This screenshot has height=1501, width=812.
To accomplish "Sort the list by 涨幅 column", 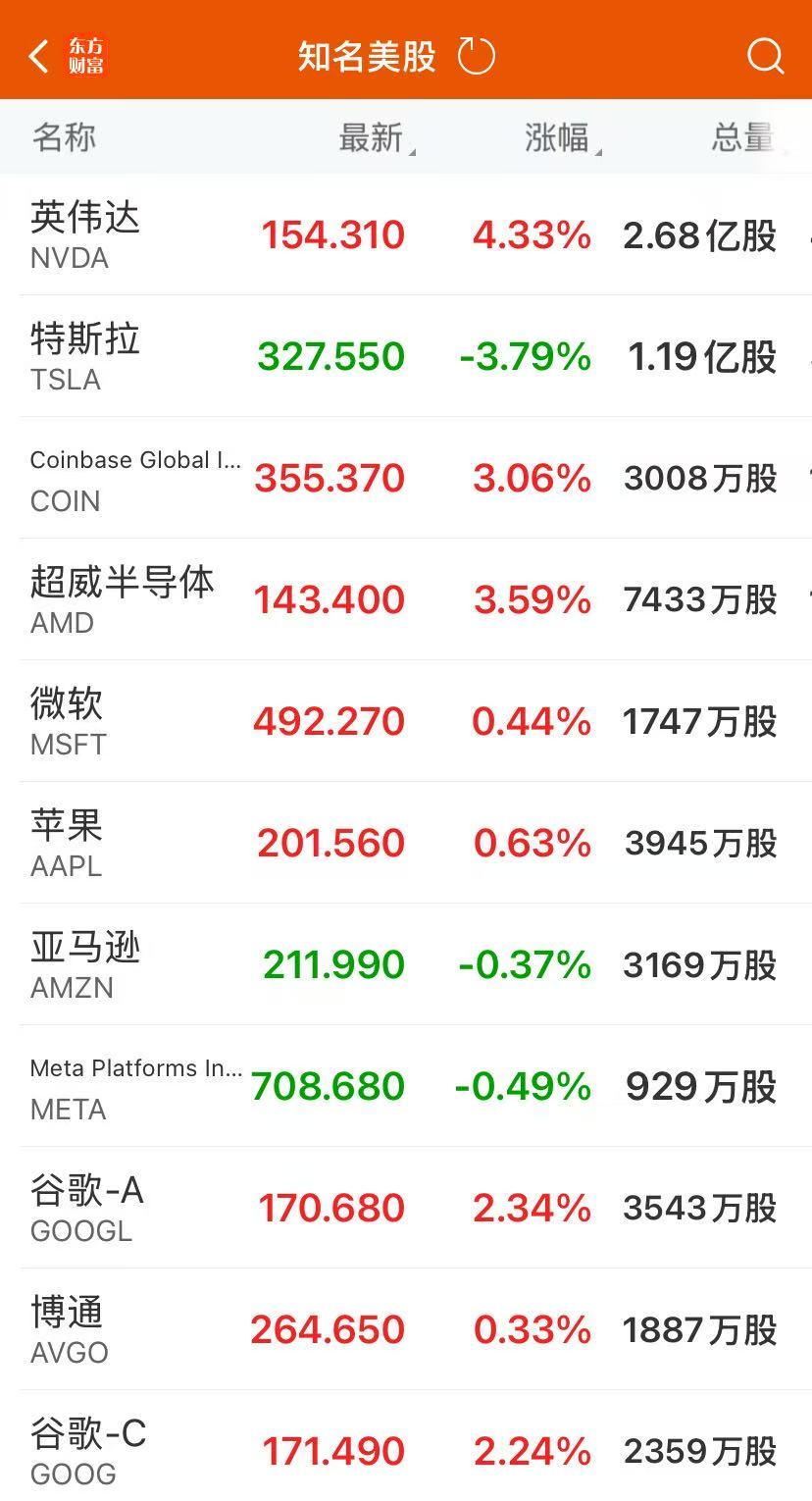I will click(559, 138).
